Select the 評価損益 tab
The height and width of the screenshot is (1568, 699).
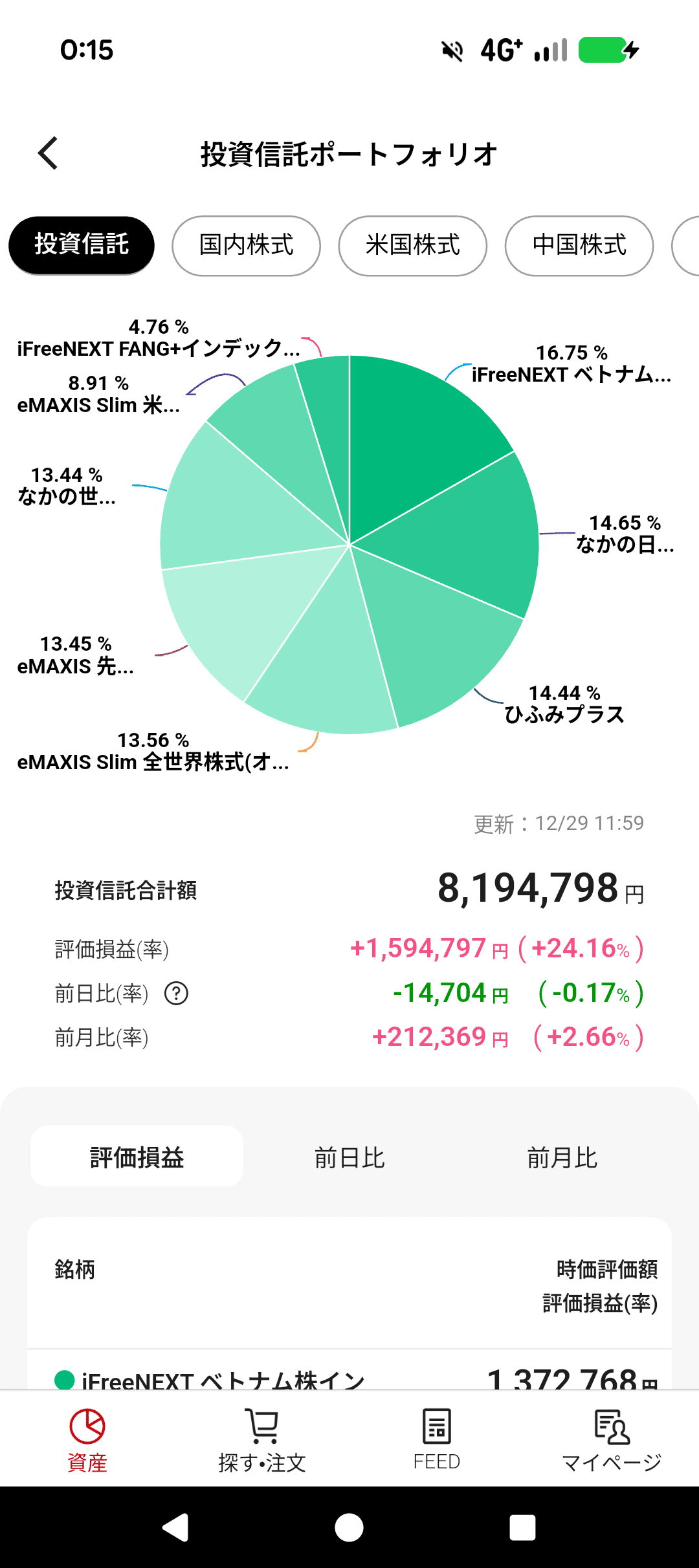(x=136, y=1157)
